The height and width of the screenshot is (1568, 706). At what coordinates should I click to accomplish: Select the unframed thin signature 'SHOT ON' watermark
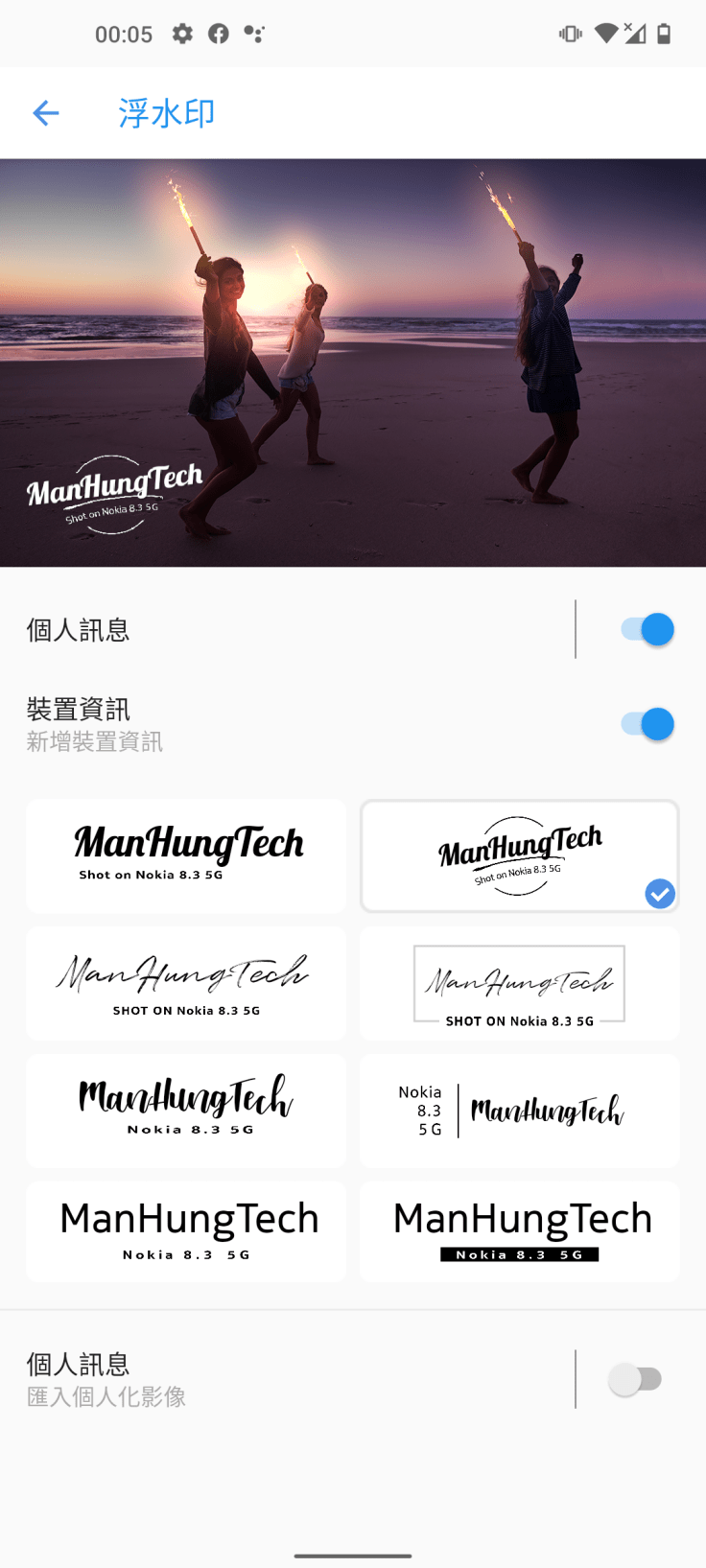click(186, 983)
